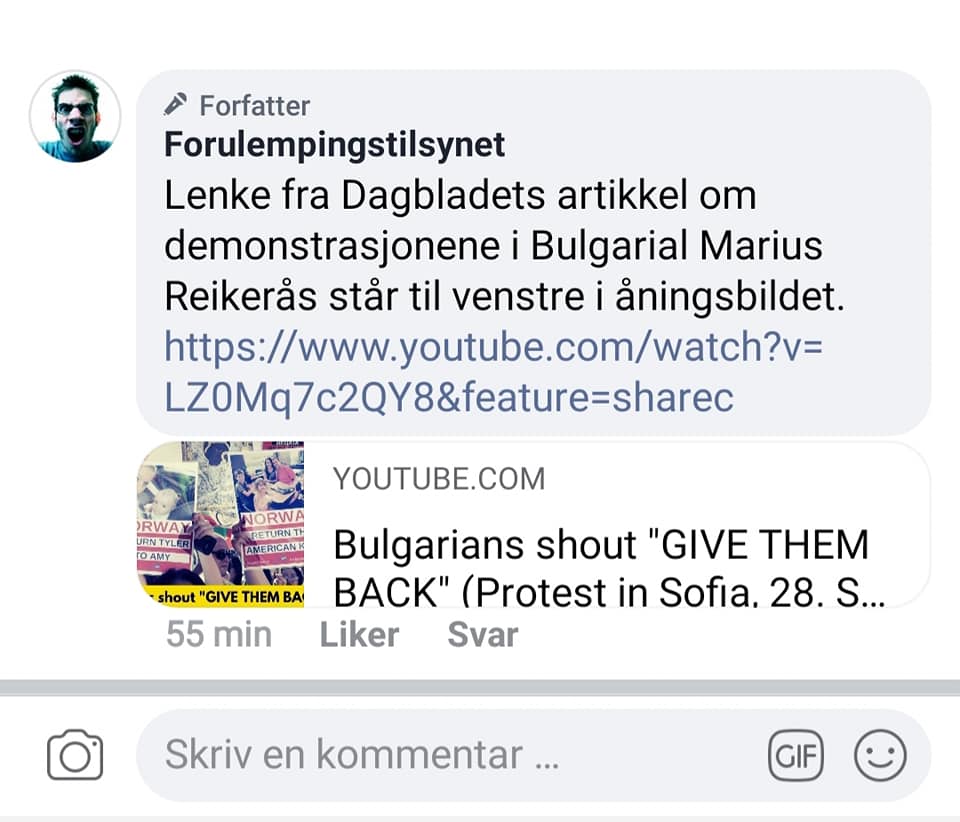Open the GIF picker
This screenshot has height=822, width=960.
pyautogui.click(x=795, y=754)
